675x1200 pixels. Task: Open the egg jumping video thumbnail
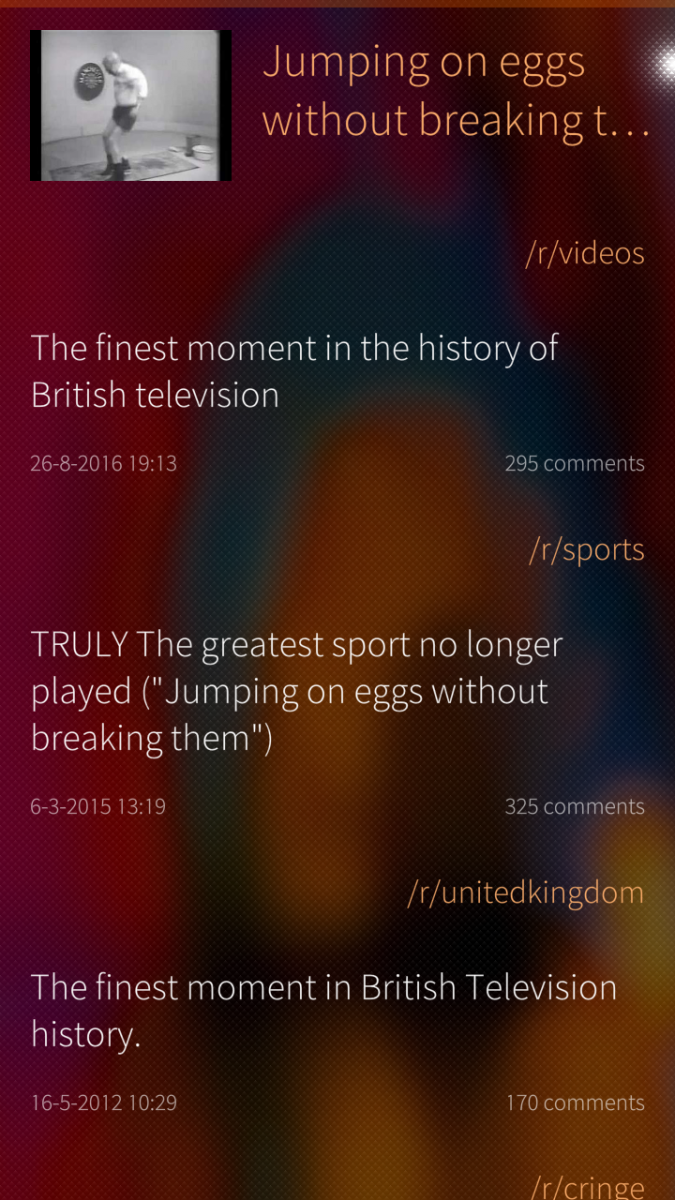pos(131,105)
